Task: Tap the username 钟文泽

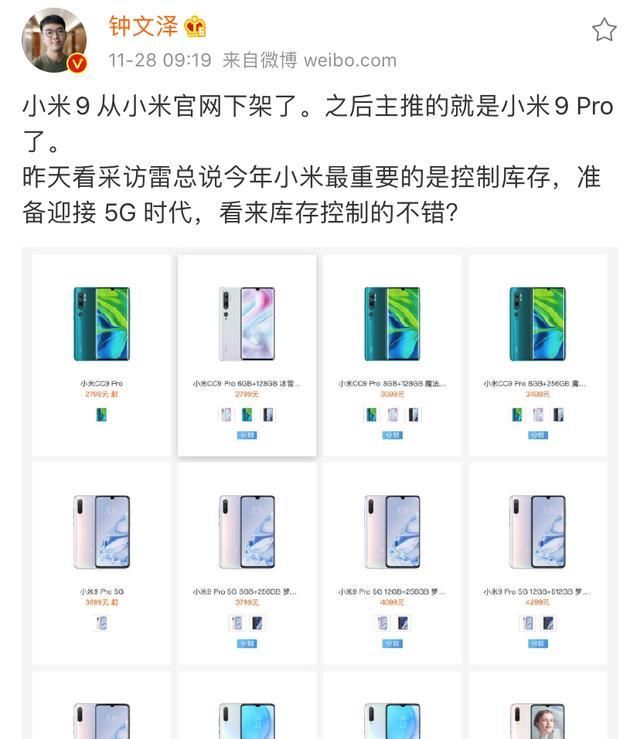Action: tap(143, 27)
